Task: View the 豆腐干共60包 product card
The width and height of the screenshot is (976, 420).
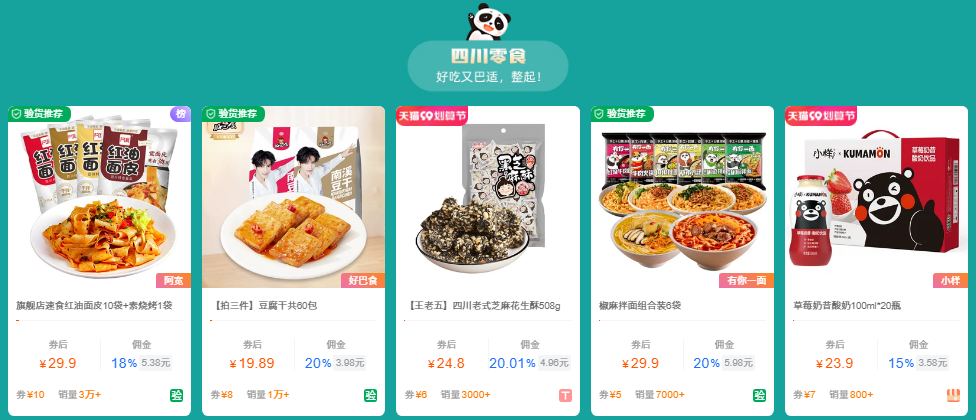Action: coord(293,200)
